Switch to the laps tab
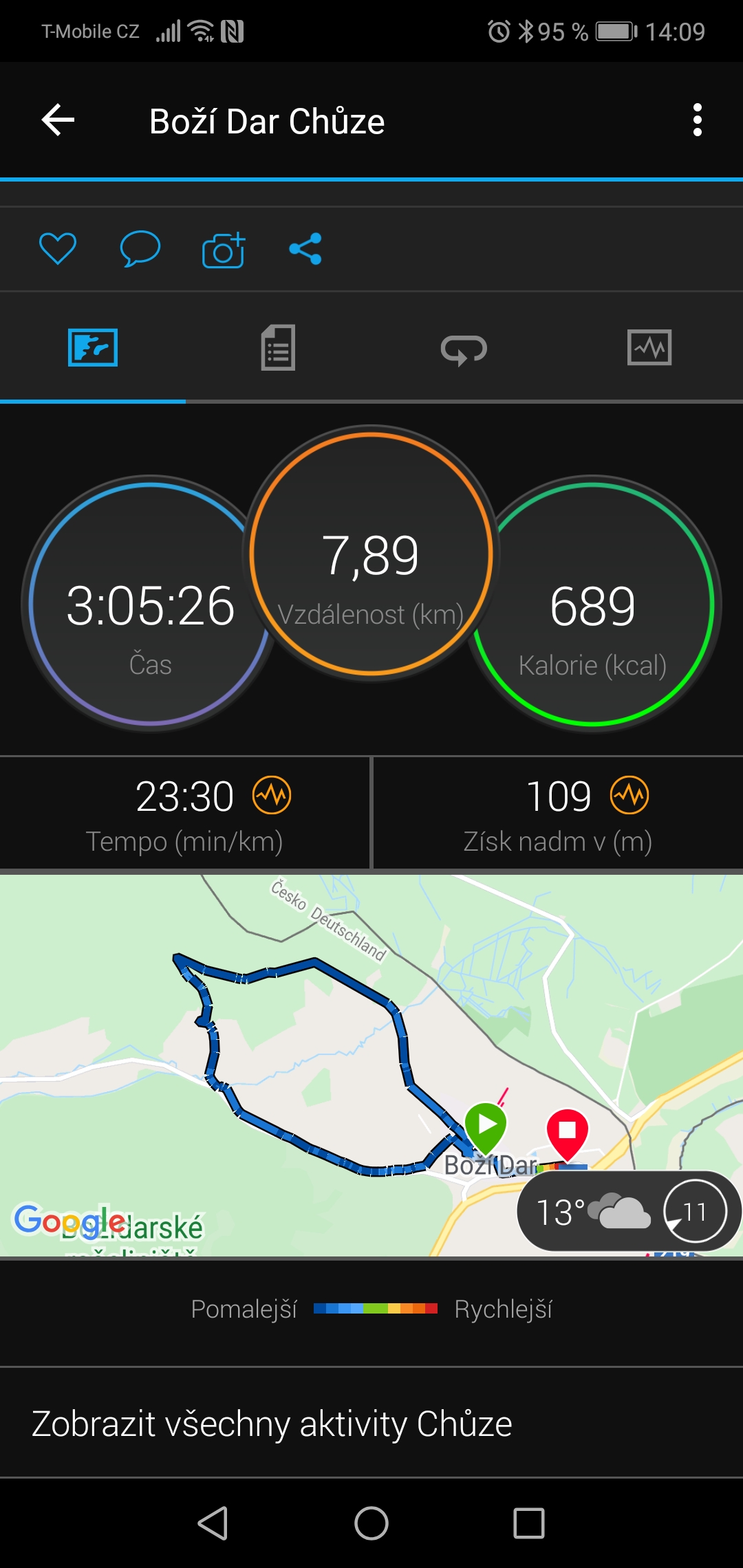Image resolution: width=743 pixels, height=1568 pixels. coord(464,349)
